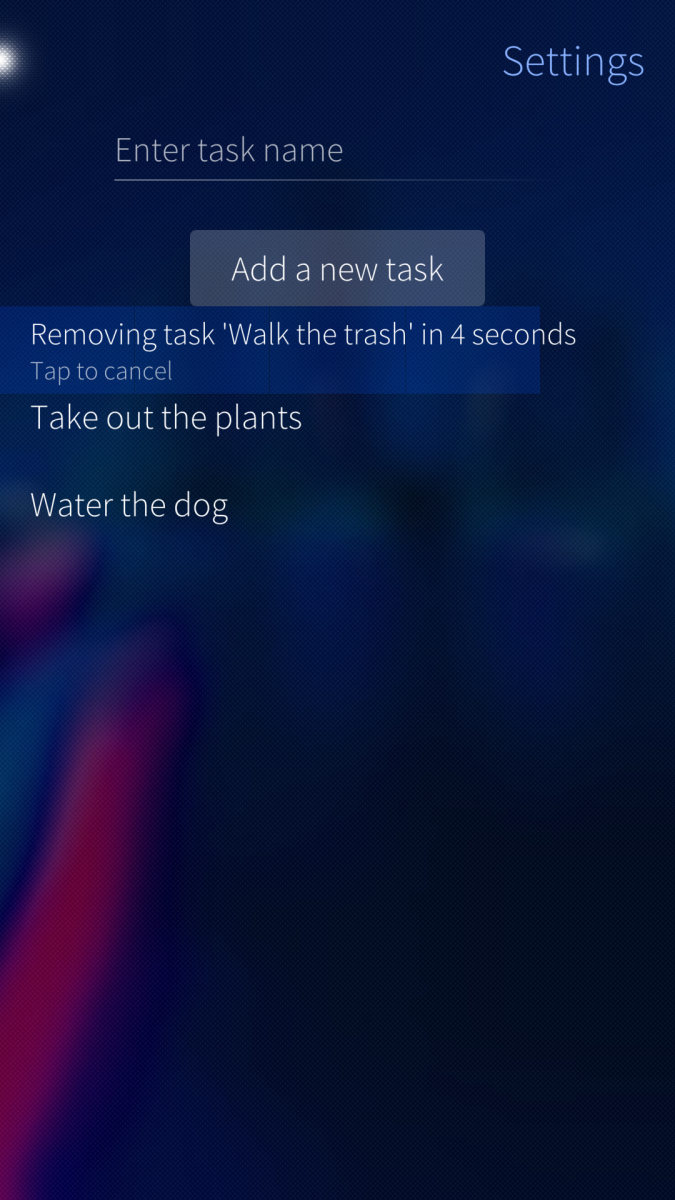Cancel removing 'Walk the trash' task
This screenshot has width=675, height=1200.
pos(270,350)
